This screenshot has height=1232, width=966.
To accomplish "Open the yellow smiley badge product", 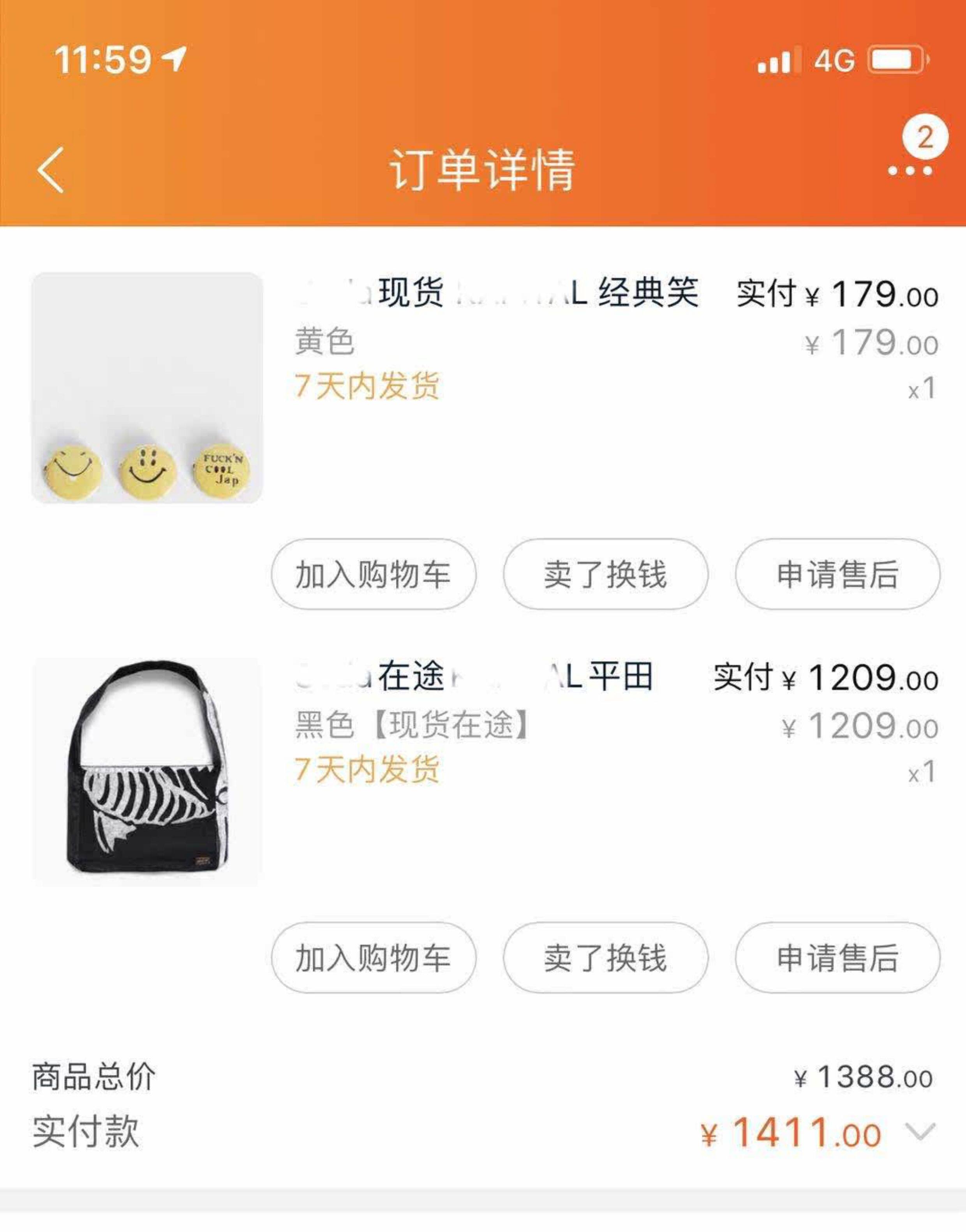I will click(147, 388).
